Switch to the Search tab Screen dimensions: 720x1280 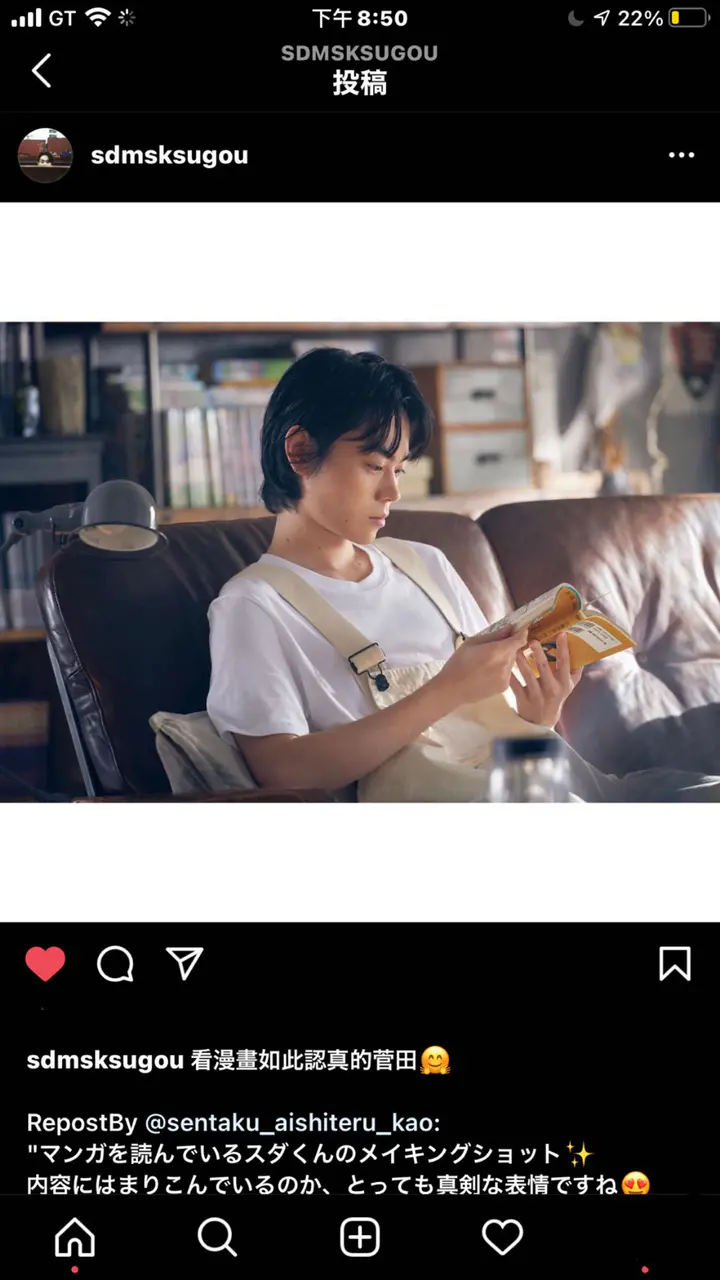click(x=217, y=1238)
